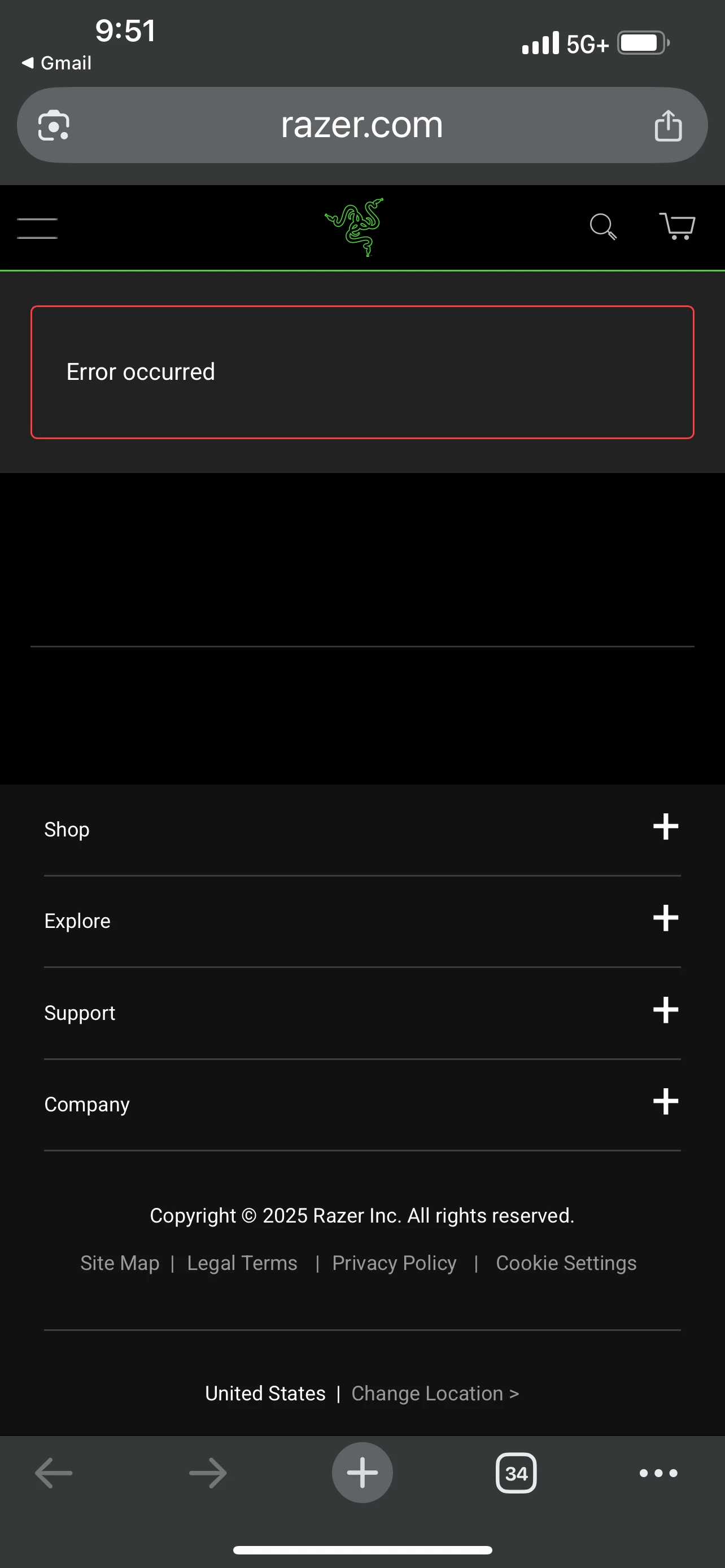Open the Site Map link
This screenshot has width=725, height=1568.
(120, 1263)
